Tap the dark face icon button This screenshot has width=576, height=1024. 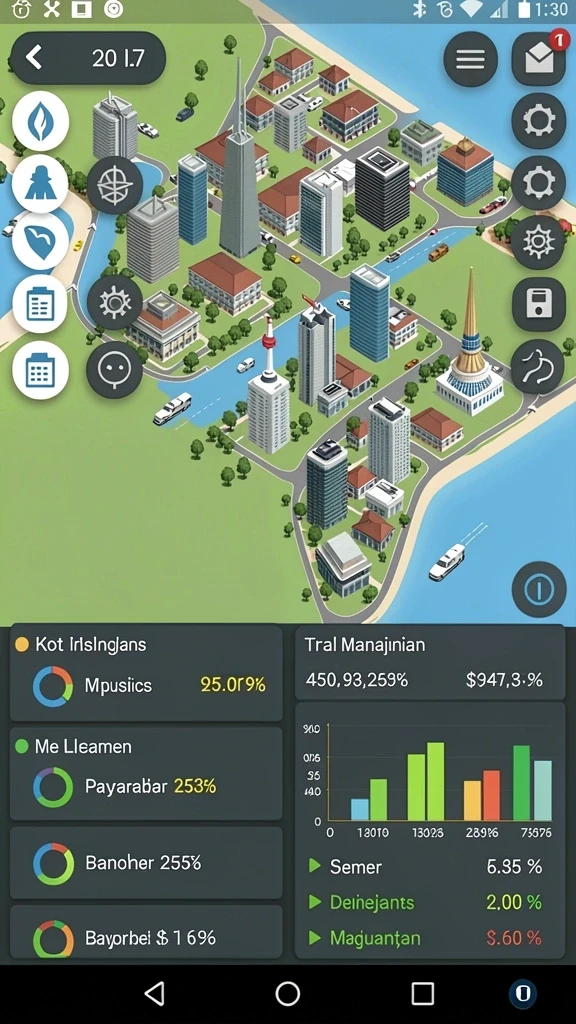(115, 370)
